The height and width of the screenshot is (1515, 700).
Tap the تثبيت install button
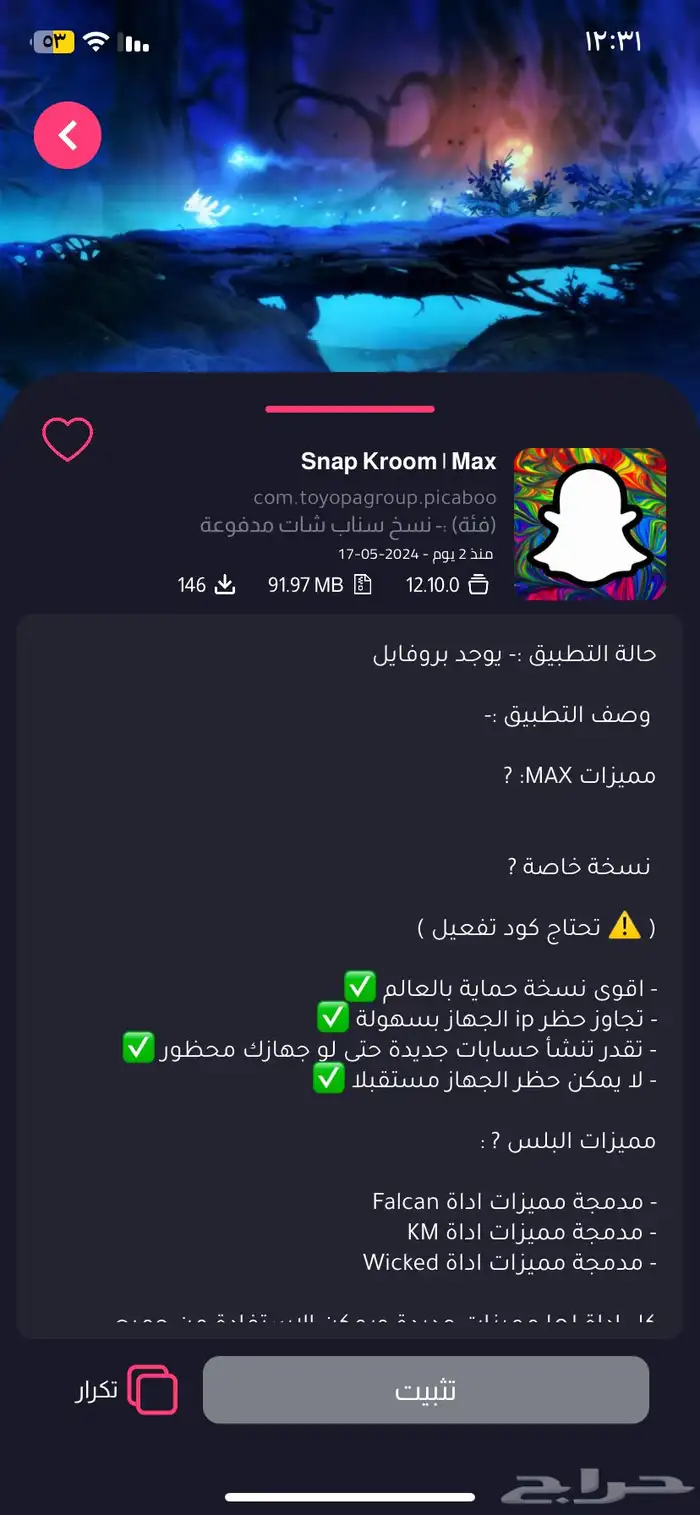point(426,1389)
